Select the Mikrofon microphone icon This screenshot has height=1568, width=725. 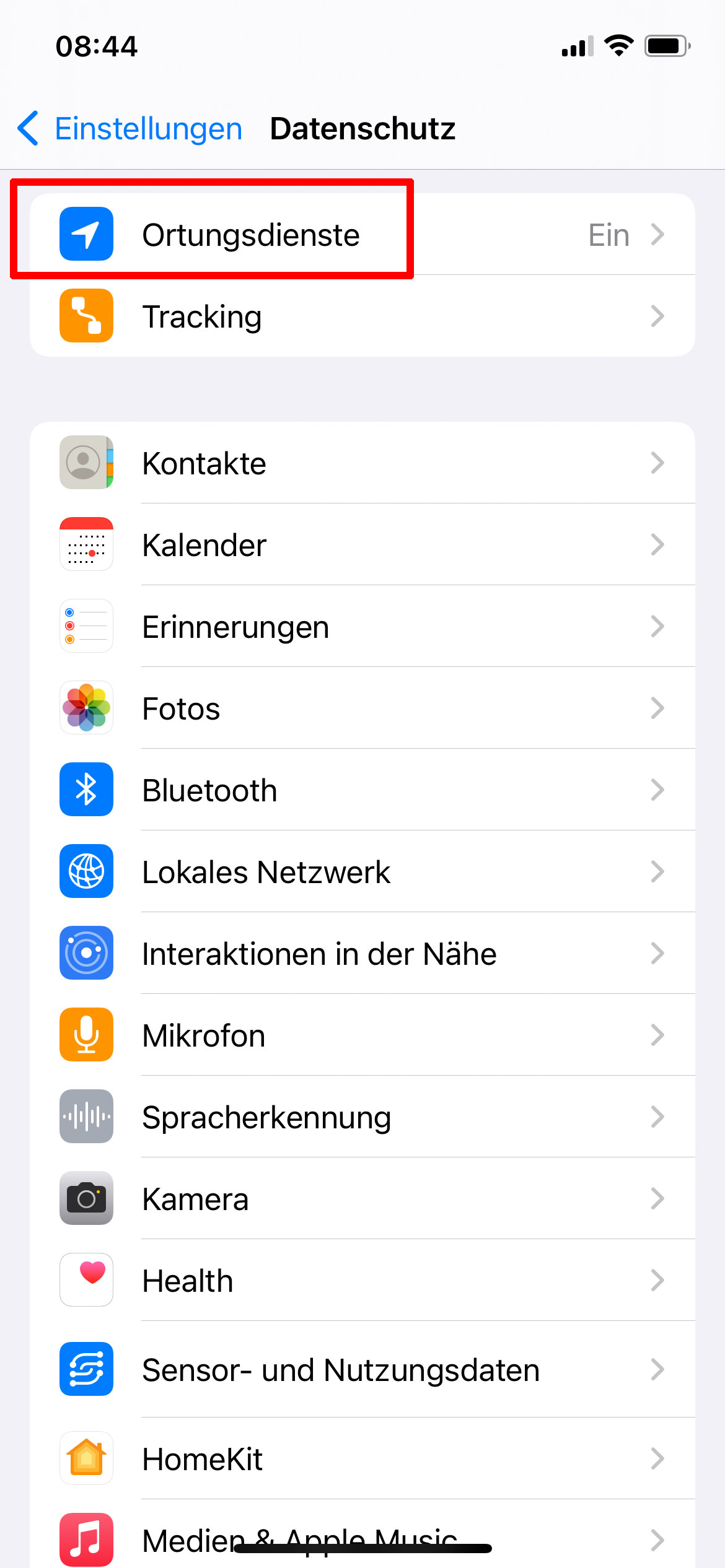86,1035
